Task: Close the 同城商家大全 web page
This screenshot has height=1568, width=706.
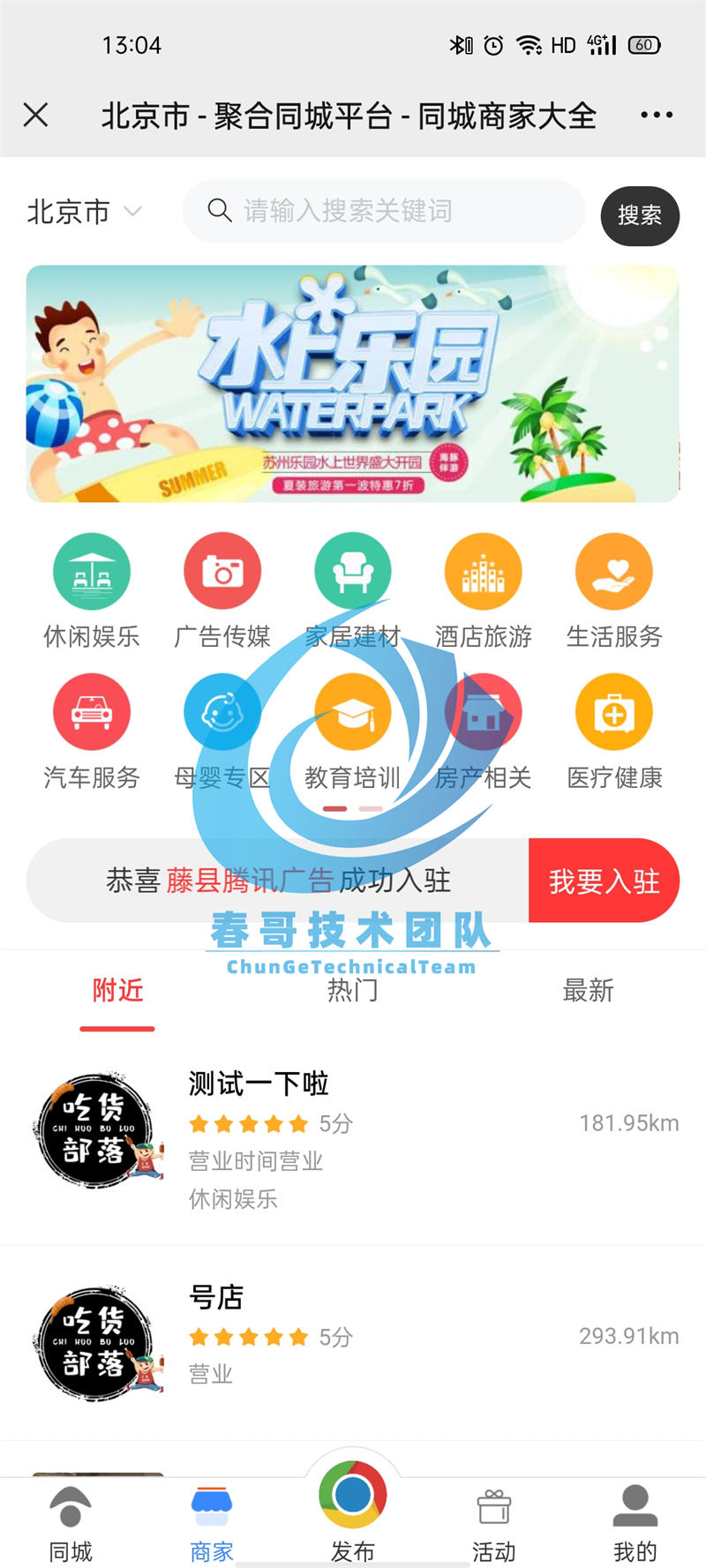Action: pyautogui.click(x=35, y=115)
